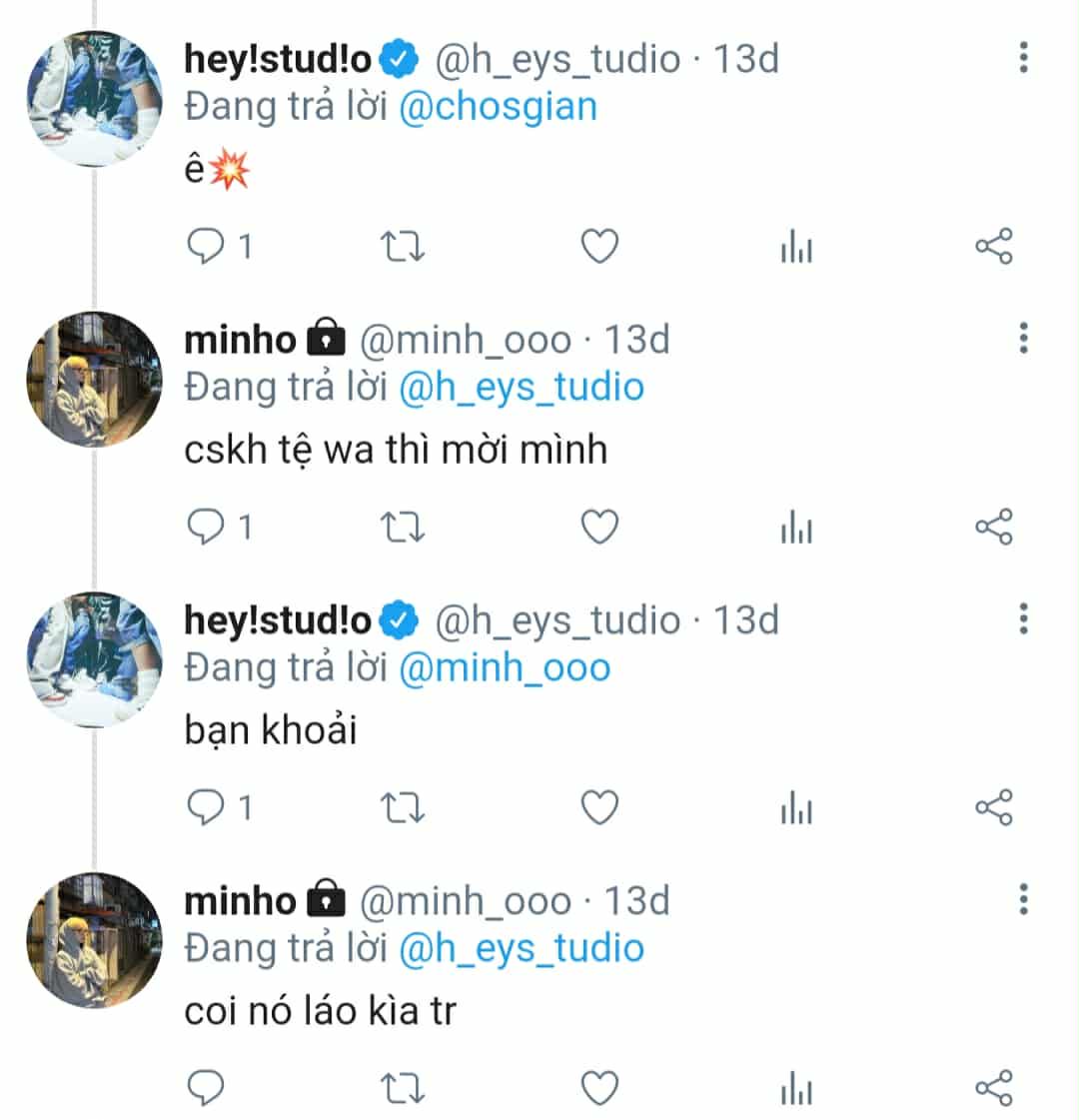This screenshot has height=1120, width=1079.
Task: Open overflow menu on hey!stud!o's "ê" tweet
Action: tap(1023, 58)
